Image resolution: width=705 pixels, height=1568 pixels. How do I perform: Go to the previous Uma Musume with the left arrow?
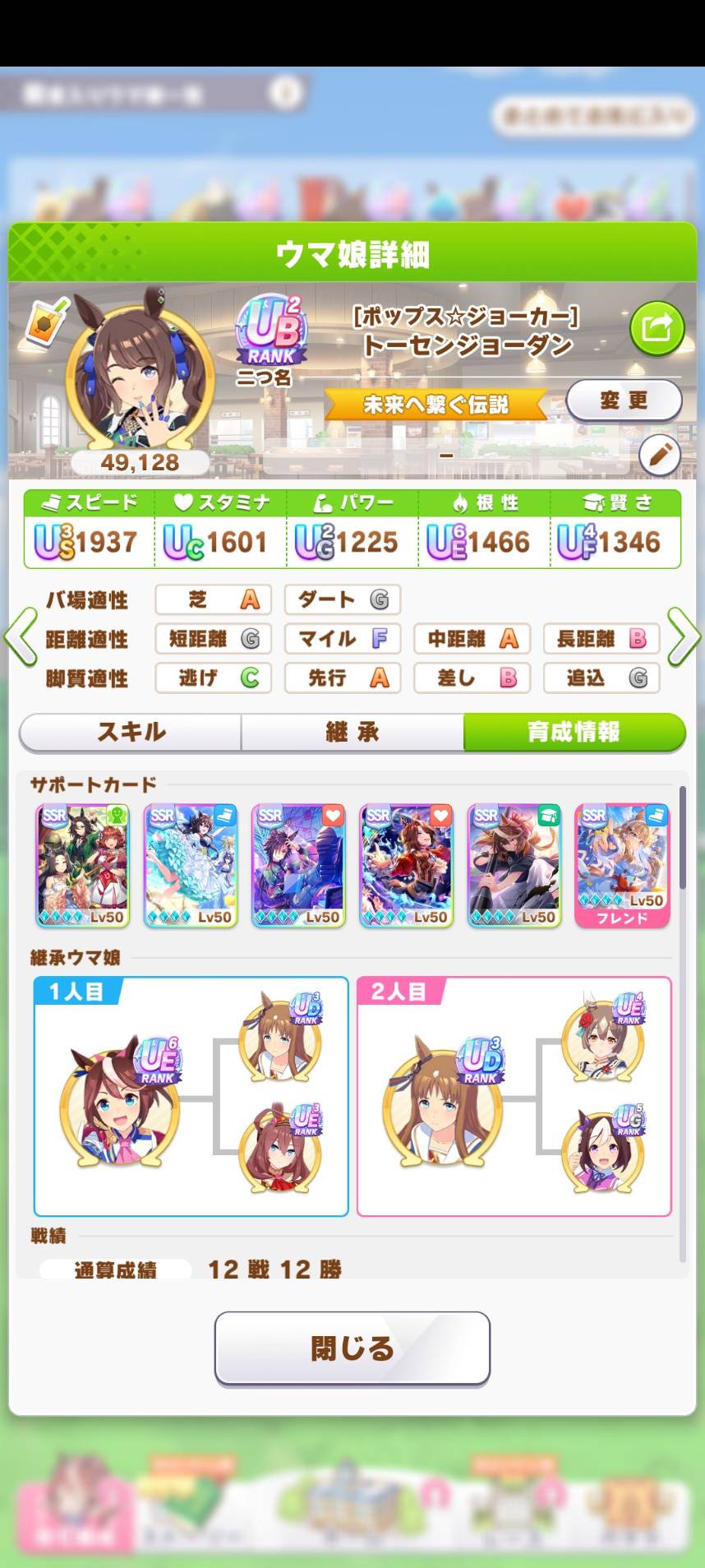(x=20, y=636)
